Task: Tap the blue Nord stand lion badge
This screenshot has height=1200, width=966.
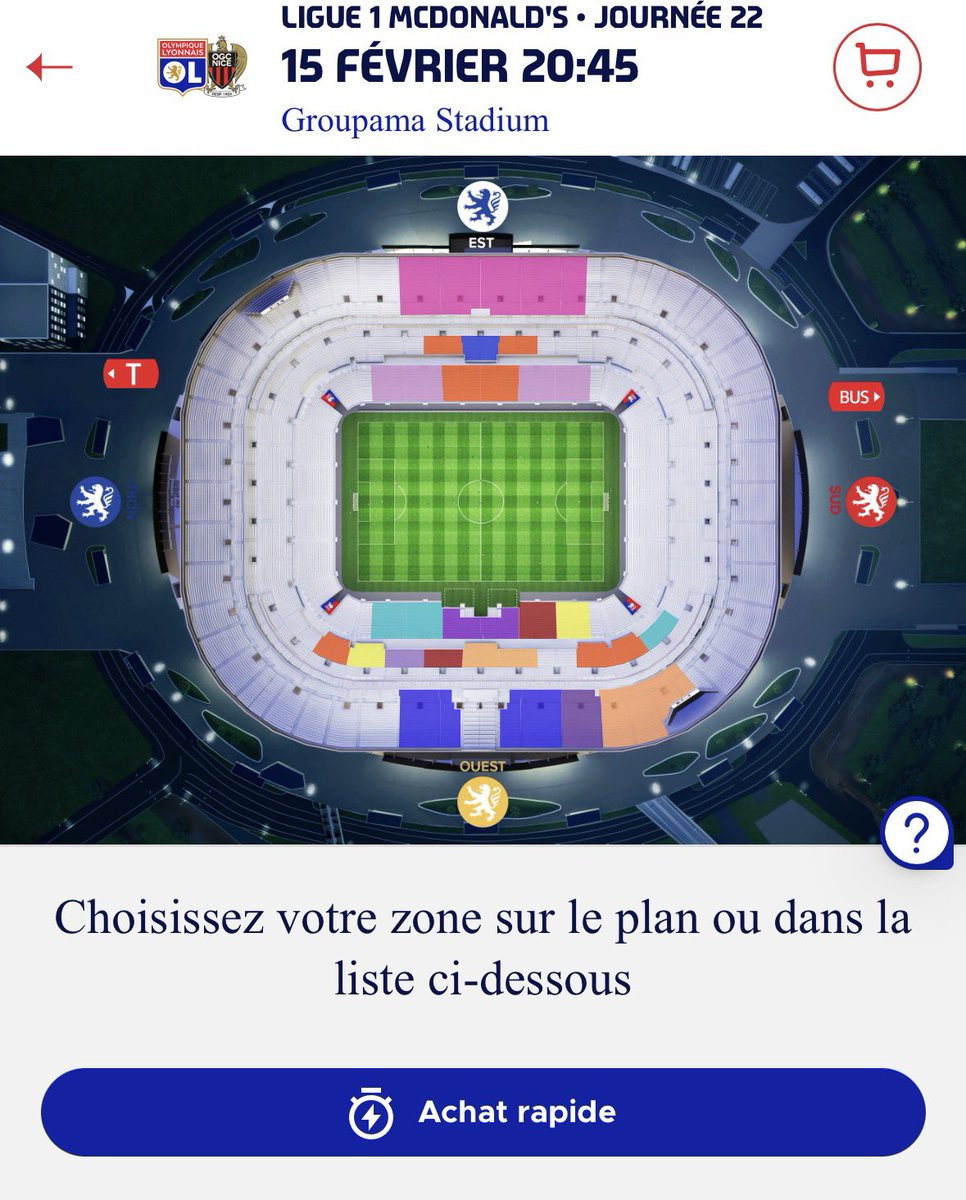Action: (95, 501)
